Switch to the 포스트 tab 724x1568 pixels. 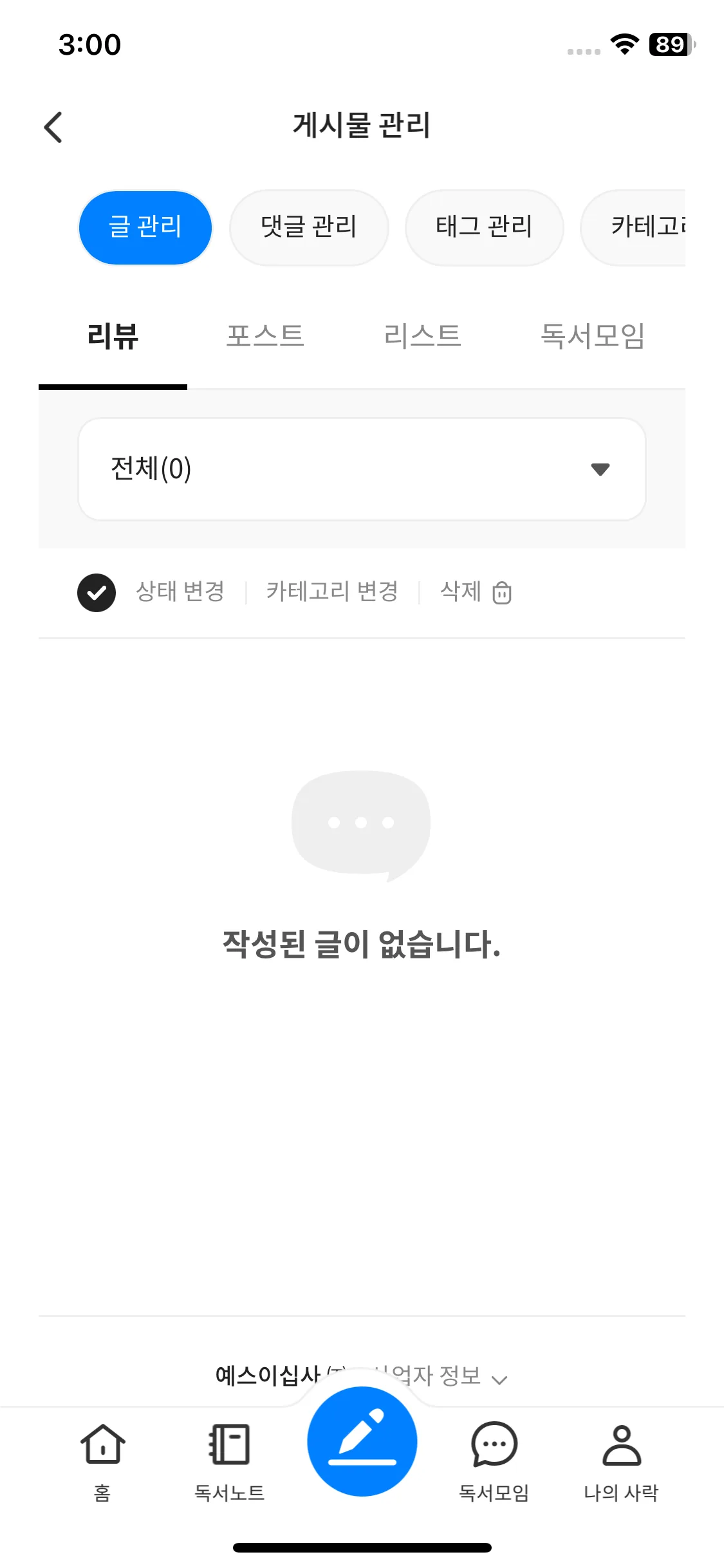(265, 337)
